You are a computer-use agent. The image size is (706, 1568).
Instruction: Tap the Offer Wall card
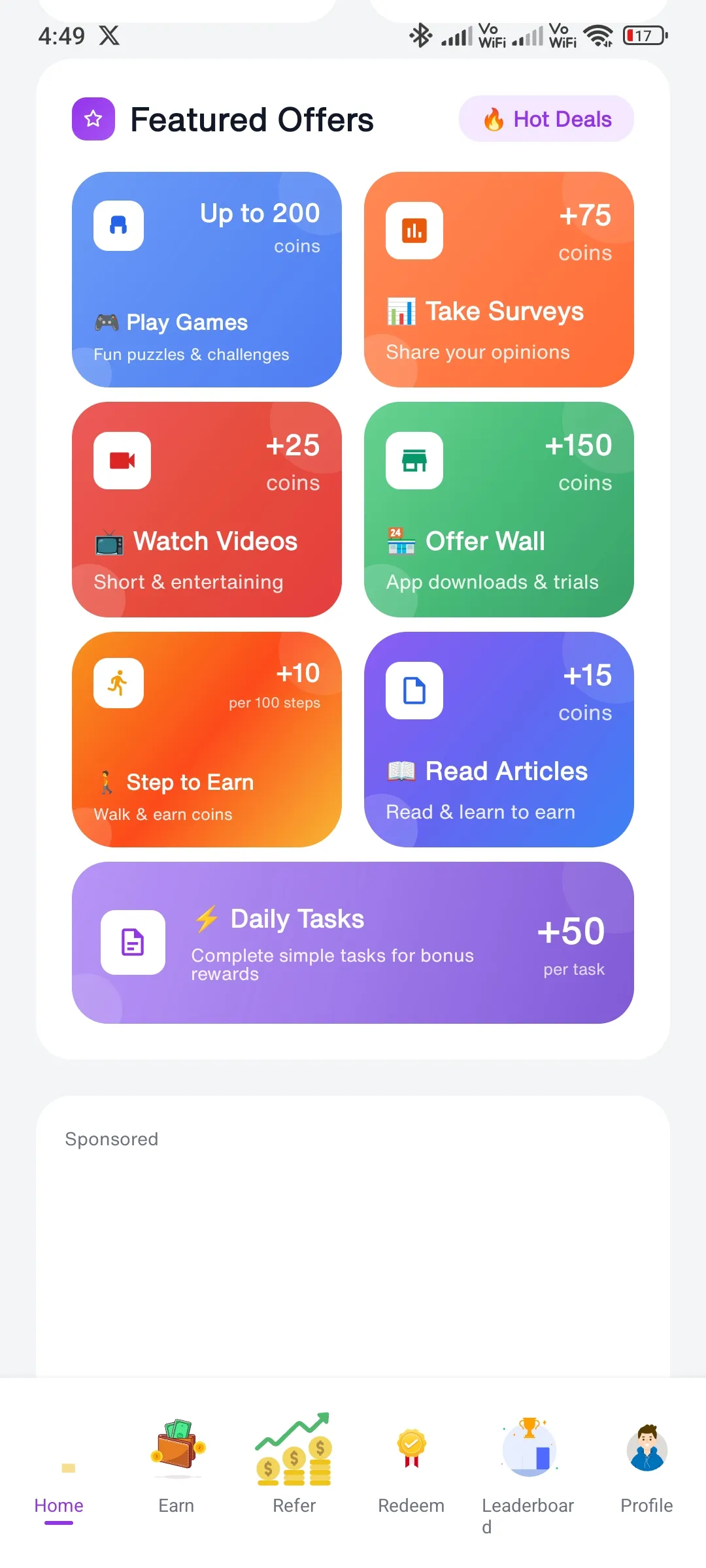point(499,510)
